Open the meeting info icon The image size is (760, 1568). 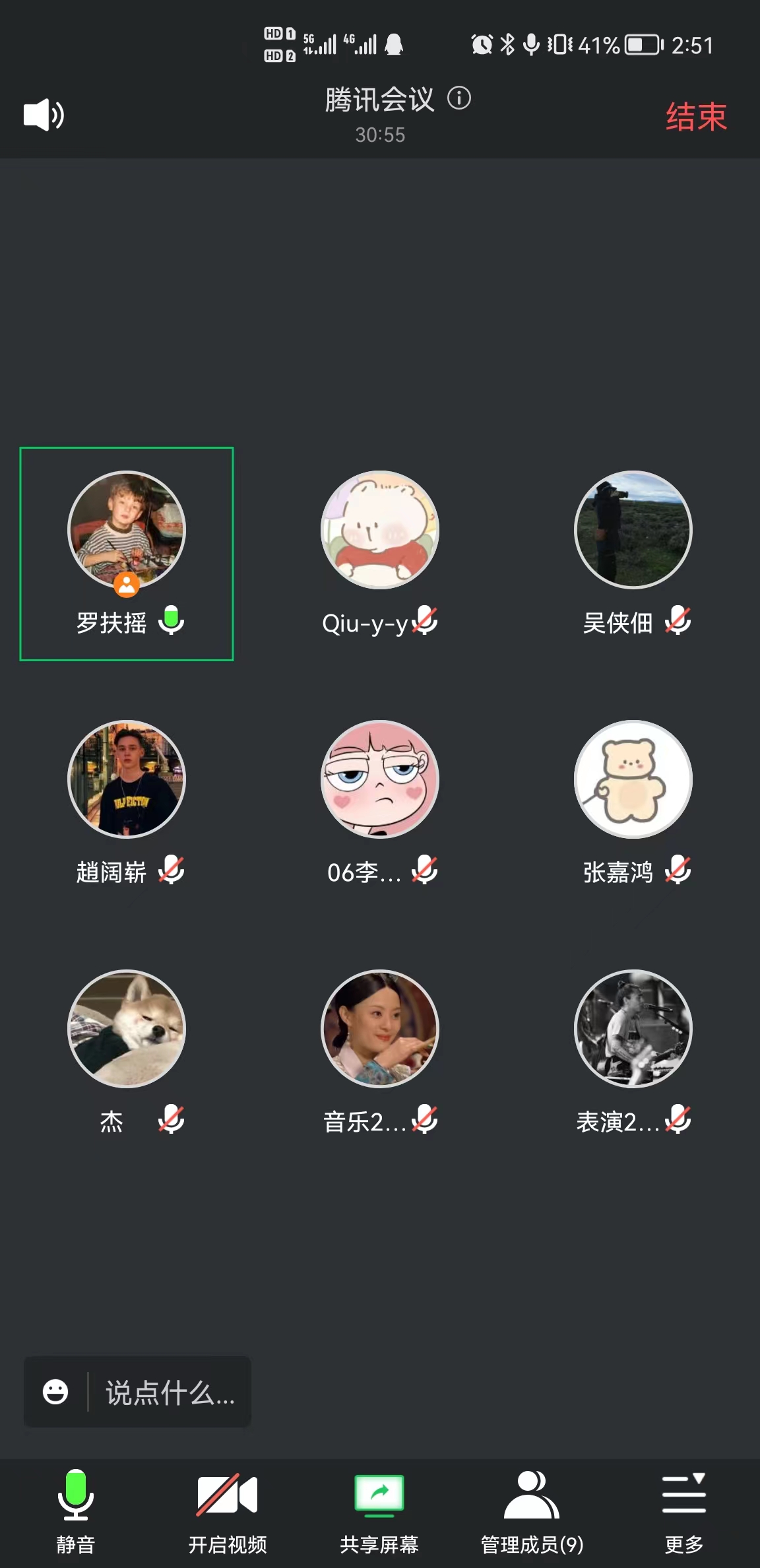tap(459, 98)
